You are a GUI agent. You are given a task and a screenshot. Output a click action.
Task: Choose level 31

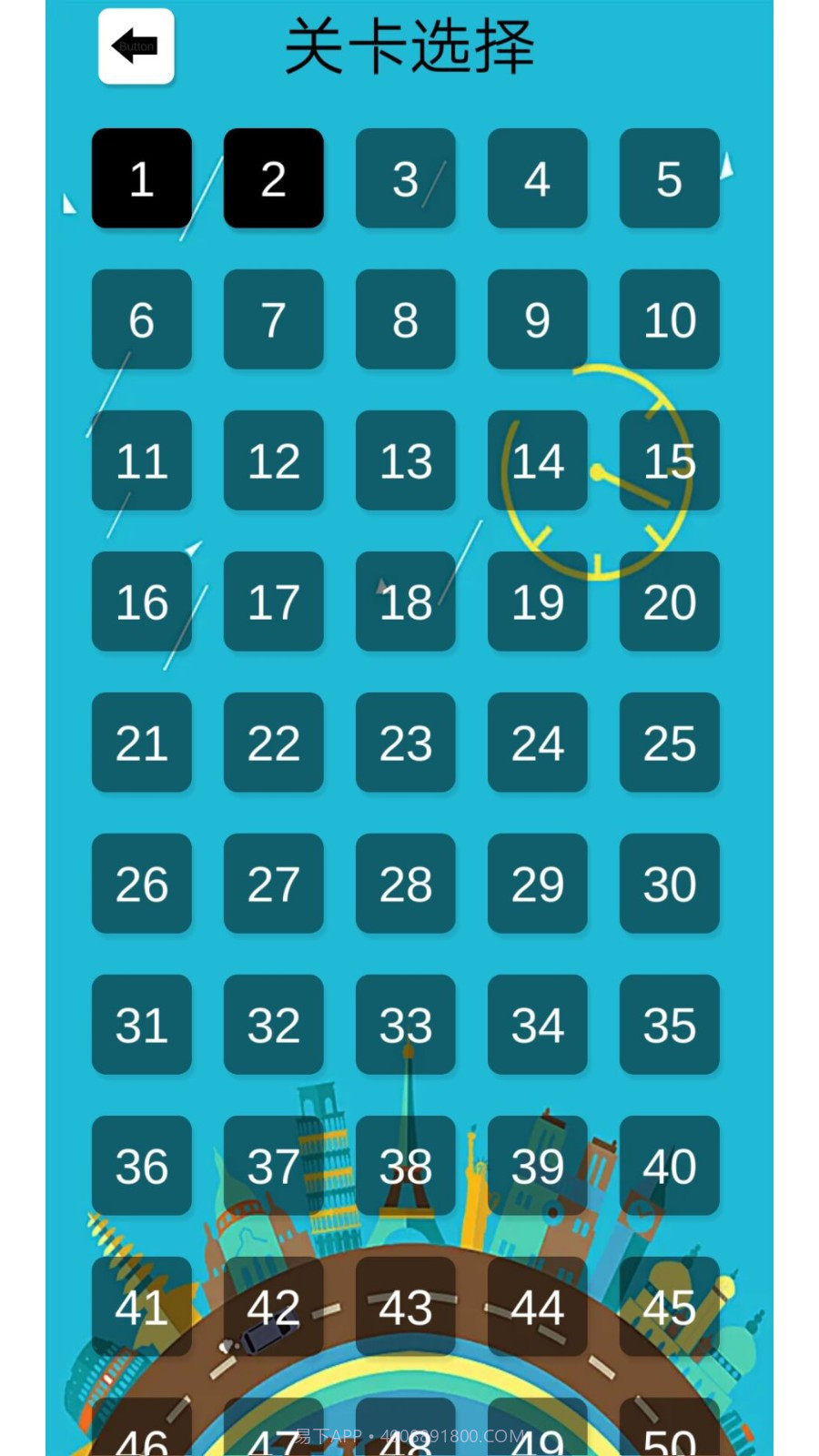(x=141, y=1025)
